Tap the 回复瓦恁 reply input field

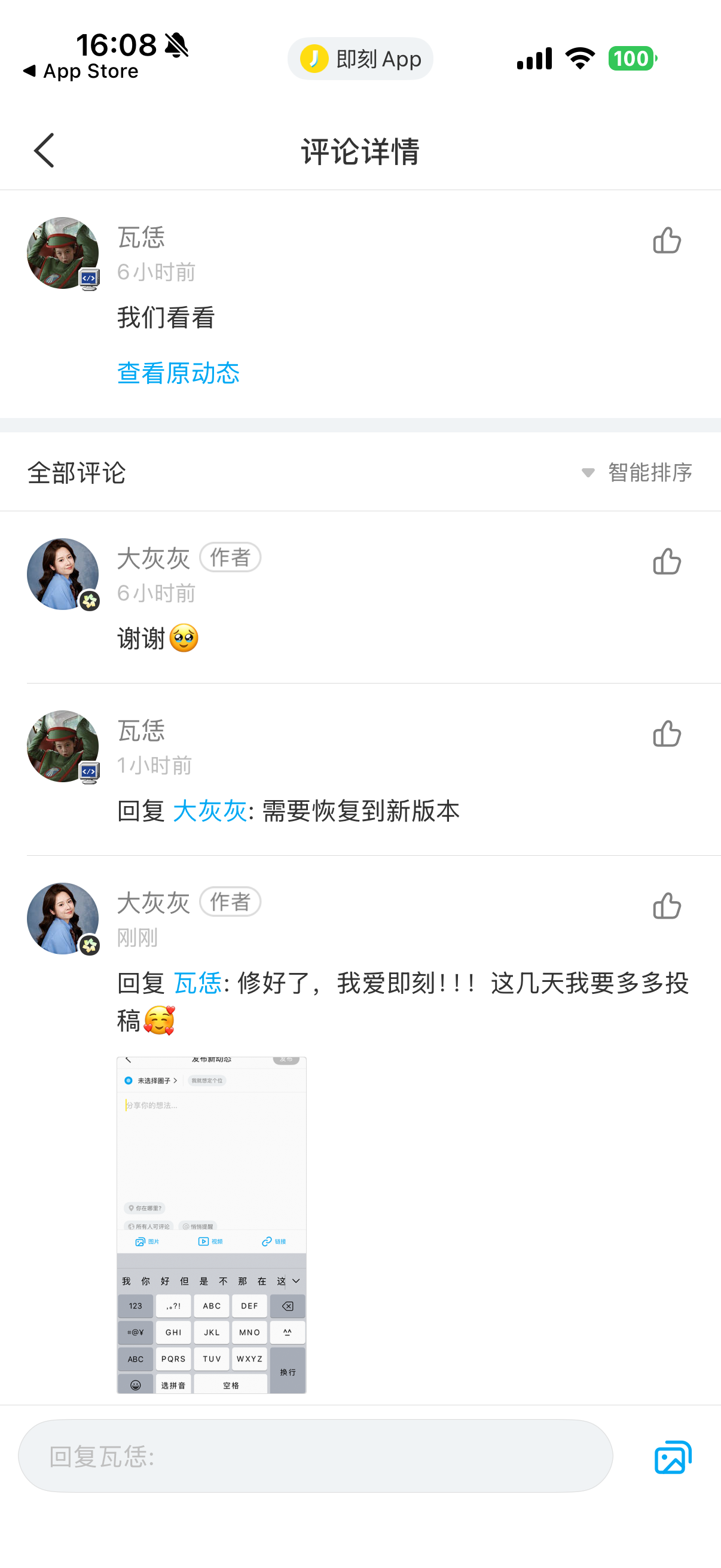315,1456
